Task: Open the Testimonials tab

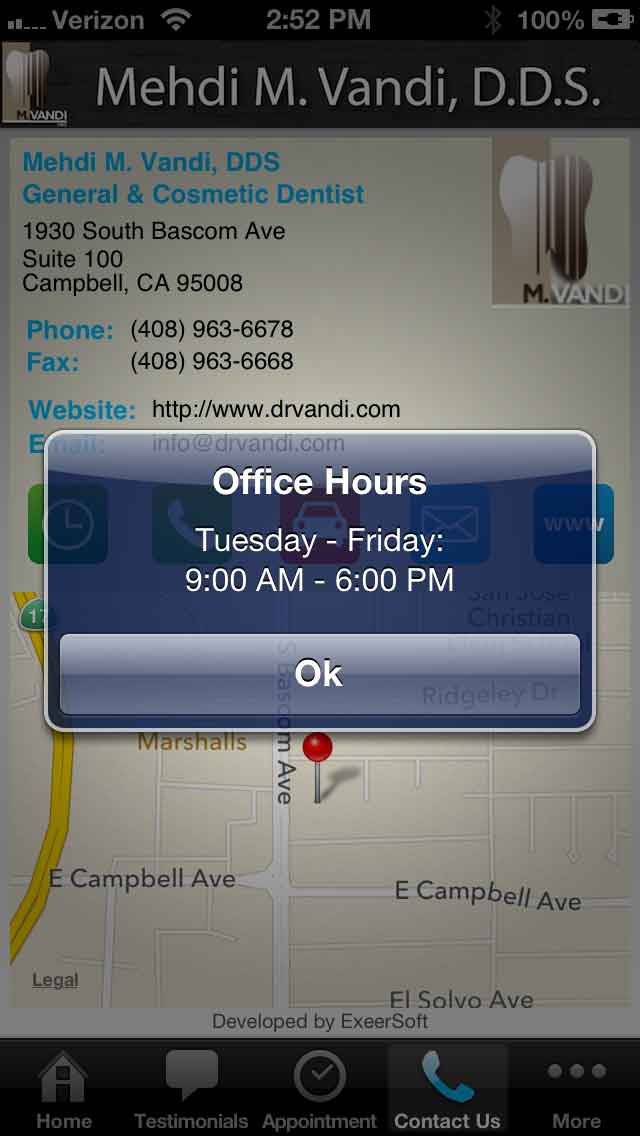Action: (x=191, y=1092)
